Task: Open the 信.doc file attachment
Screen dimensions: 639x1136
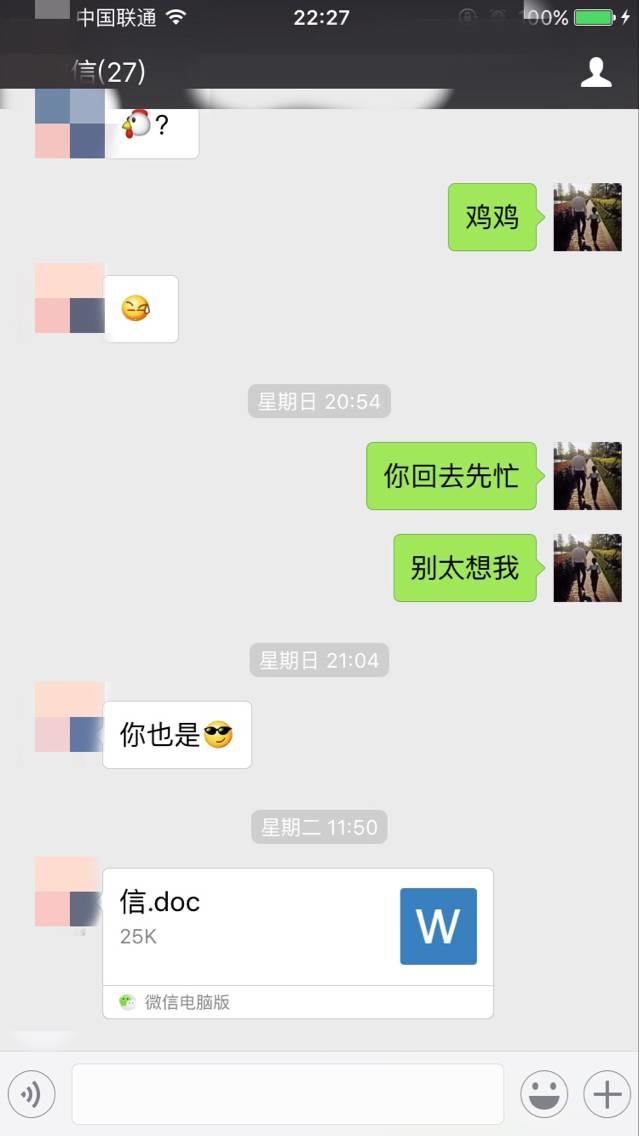Action: [x=298, y=927]
